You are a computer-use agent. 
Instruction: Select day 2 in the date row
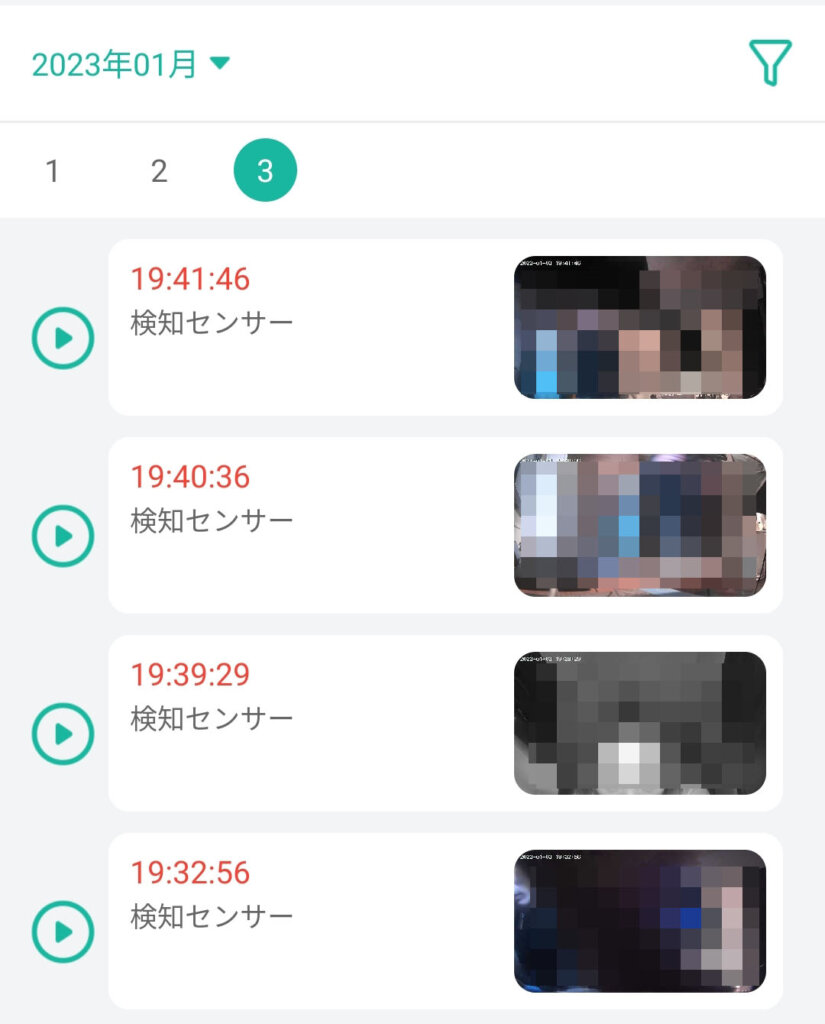[x=159, y=171]
